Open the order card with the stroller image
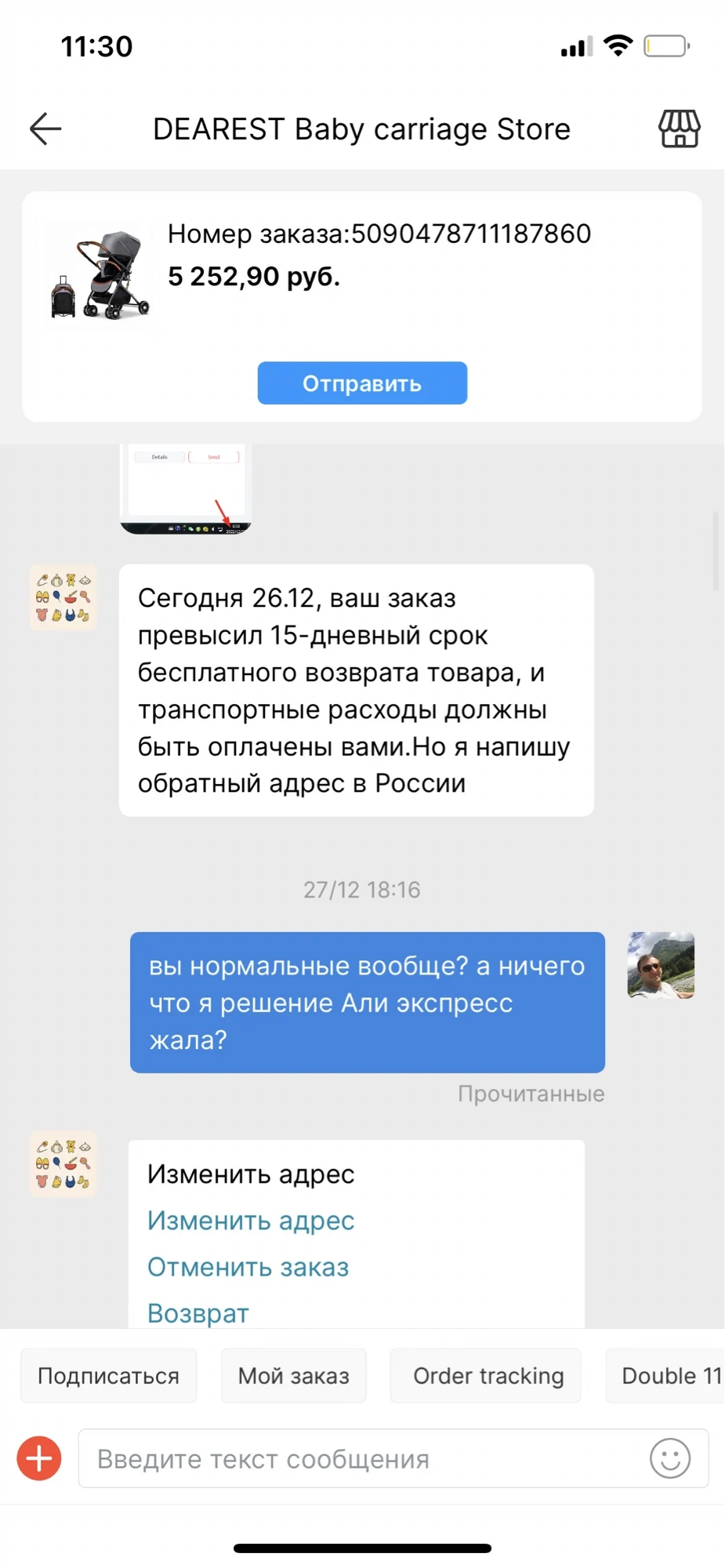 click(x=362, y=307)
